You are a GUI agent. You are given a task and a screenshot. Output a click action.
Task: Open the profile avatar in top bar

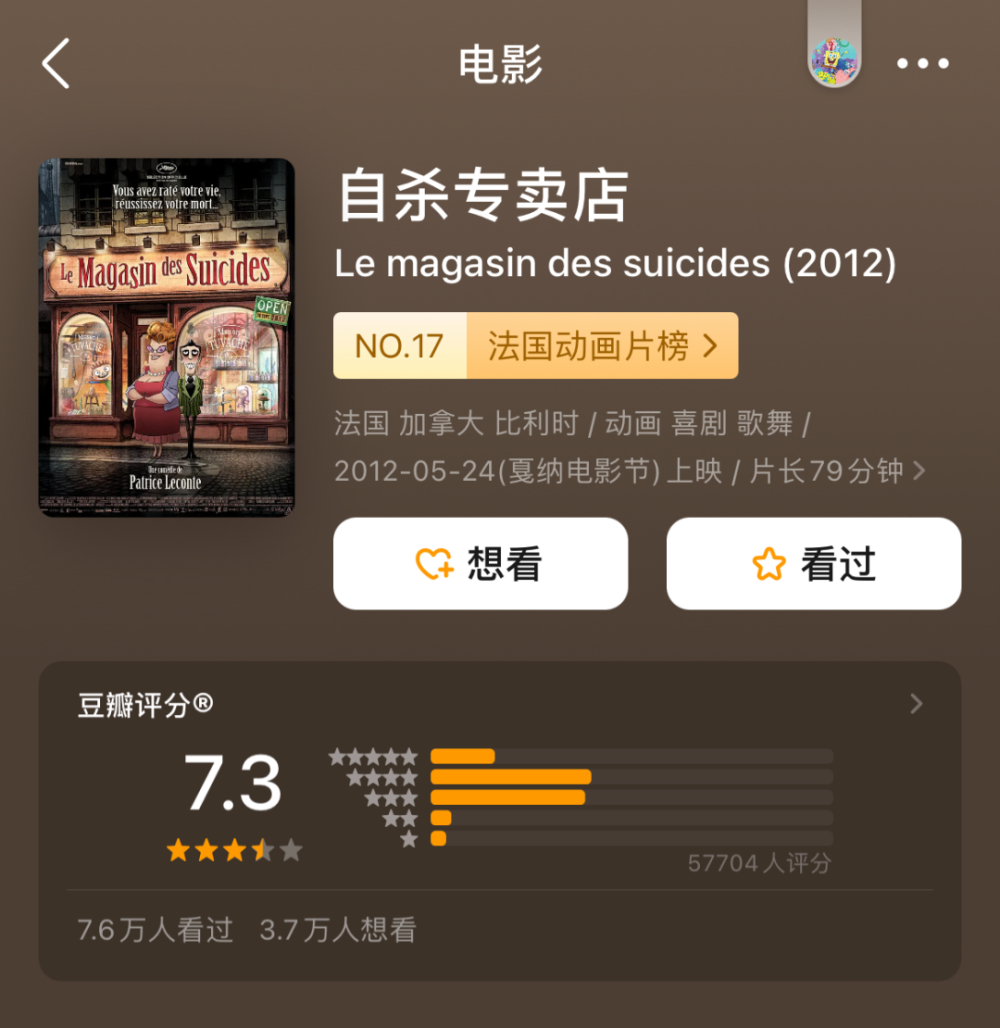click(x=834, y=62)
